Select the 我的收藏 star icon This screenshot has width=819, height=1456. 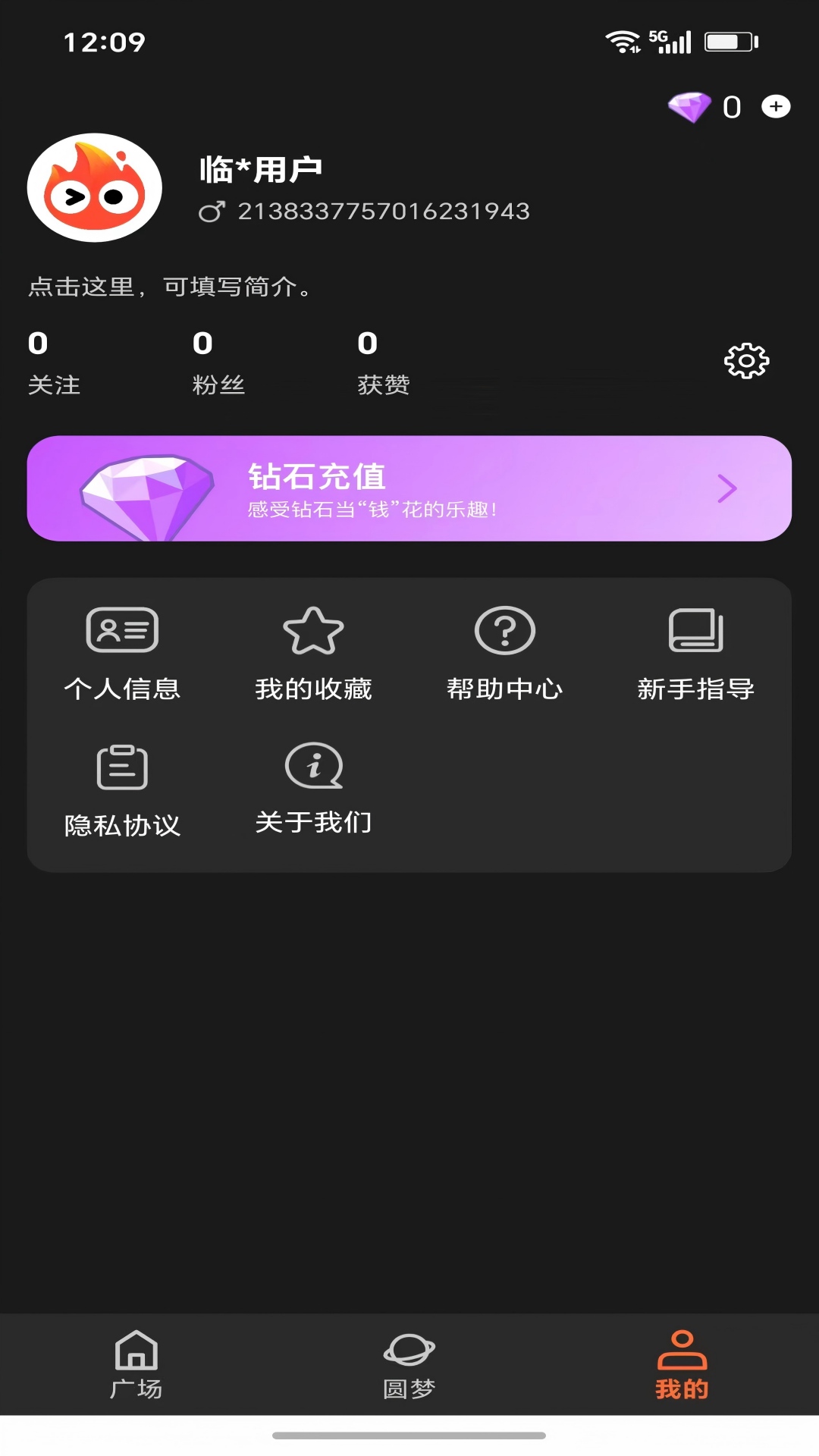click(314, 631)
